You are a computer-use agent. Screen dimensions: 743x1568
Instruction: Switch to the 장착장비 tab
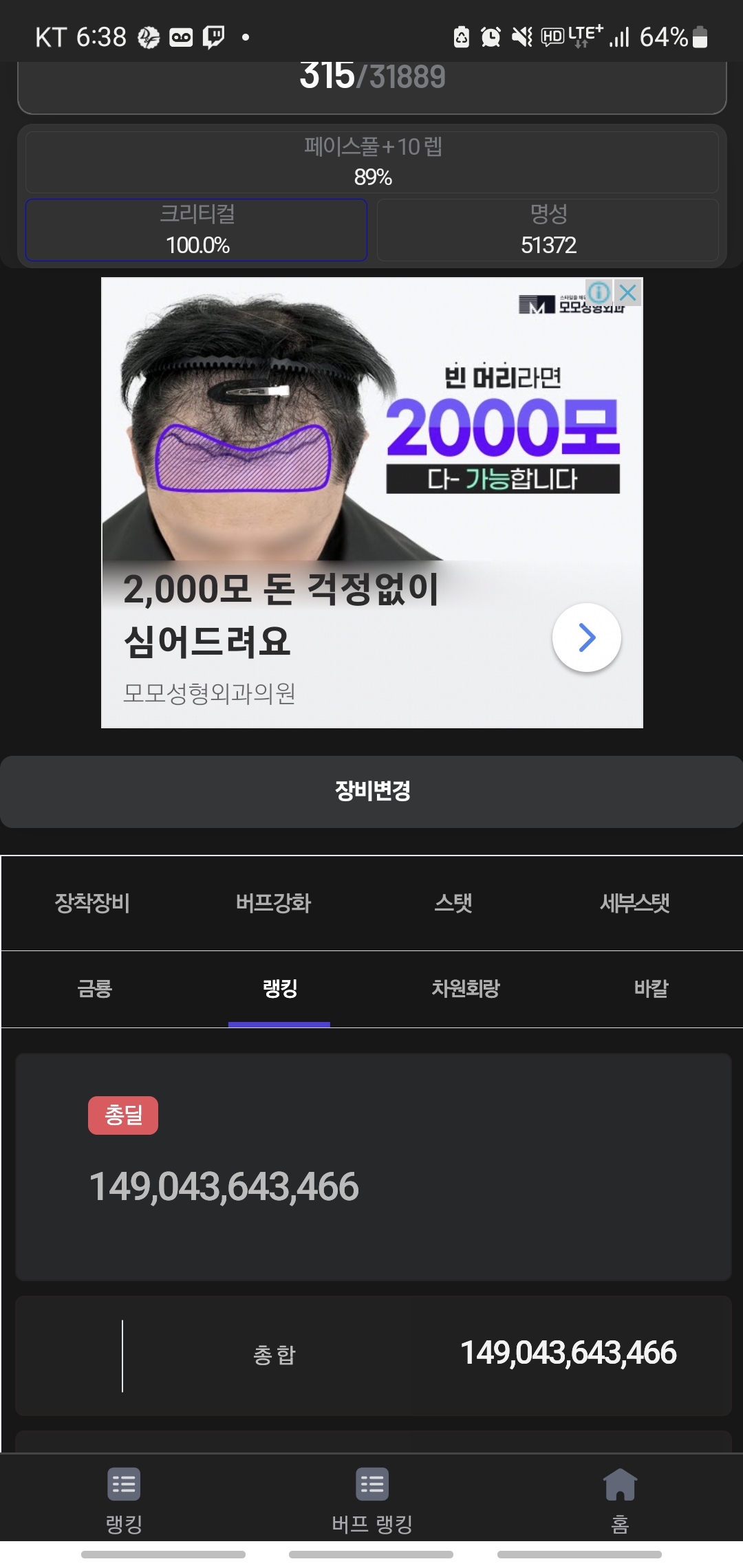pos(93,902)
